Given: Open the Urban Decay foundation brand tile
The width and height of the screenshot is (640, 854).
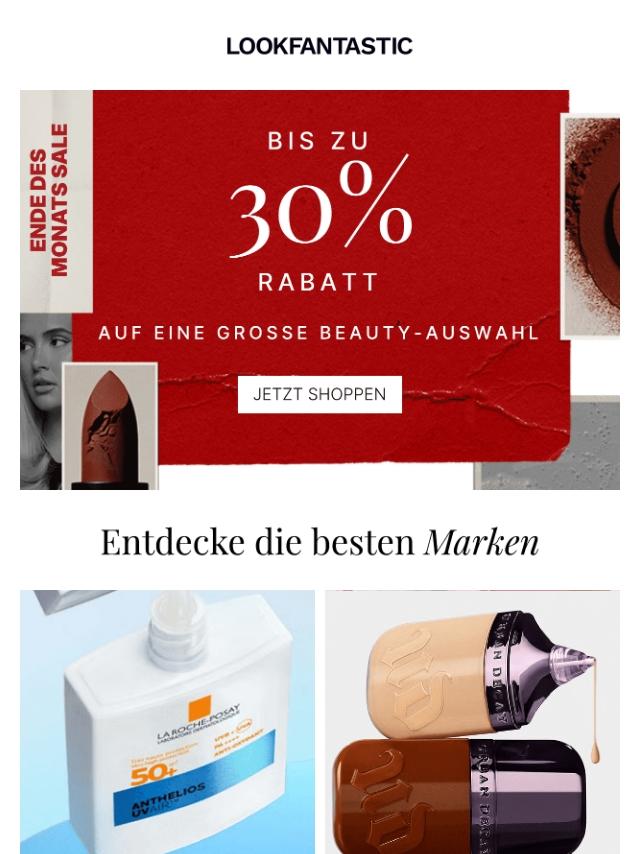Looking at the screenshot, I should [472, 721].
